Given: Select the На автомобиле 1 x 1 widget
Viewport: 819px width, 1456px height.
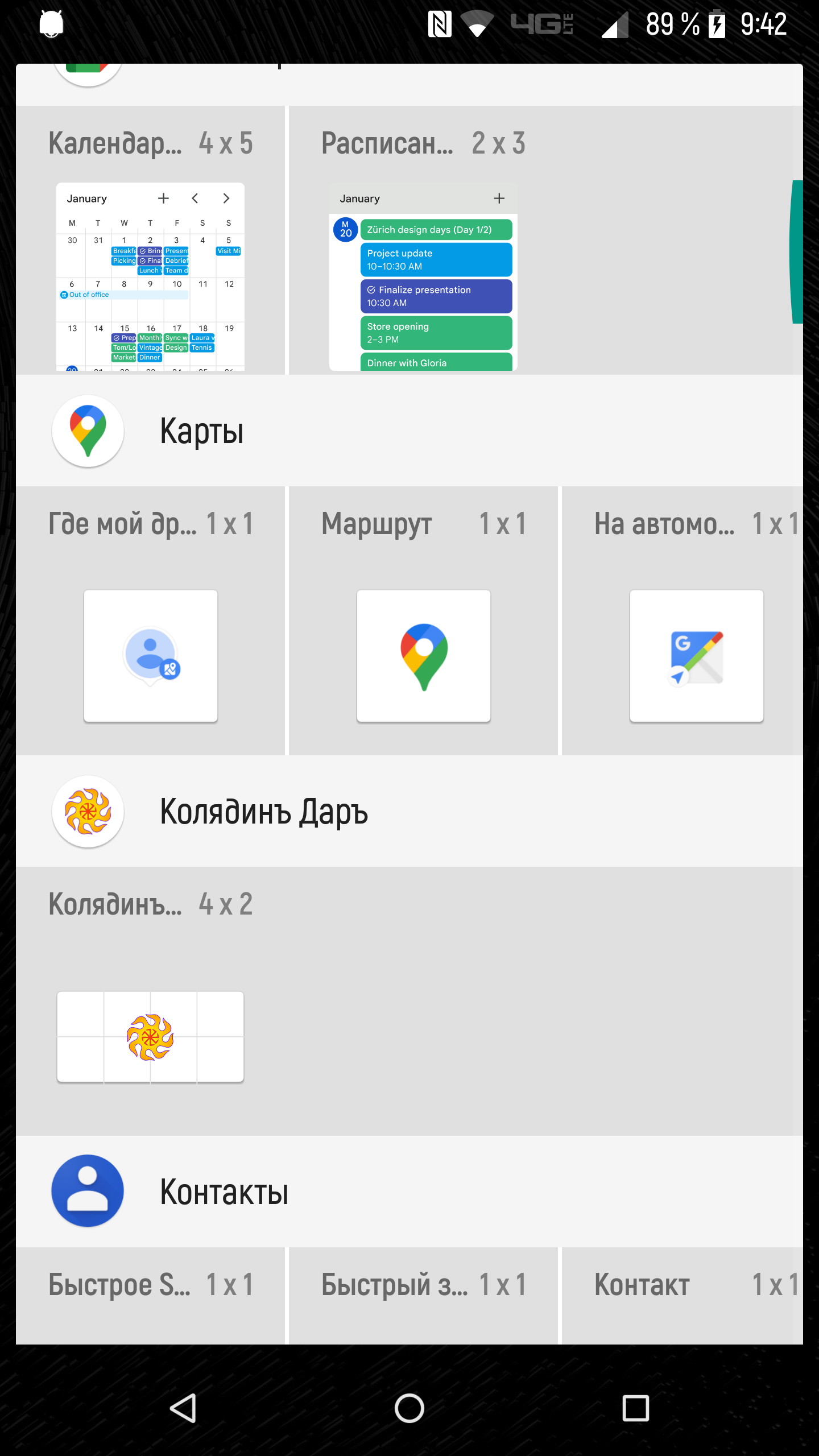Looking at the screenshot, I should 682,621.
